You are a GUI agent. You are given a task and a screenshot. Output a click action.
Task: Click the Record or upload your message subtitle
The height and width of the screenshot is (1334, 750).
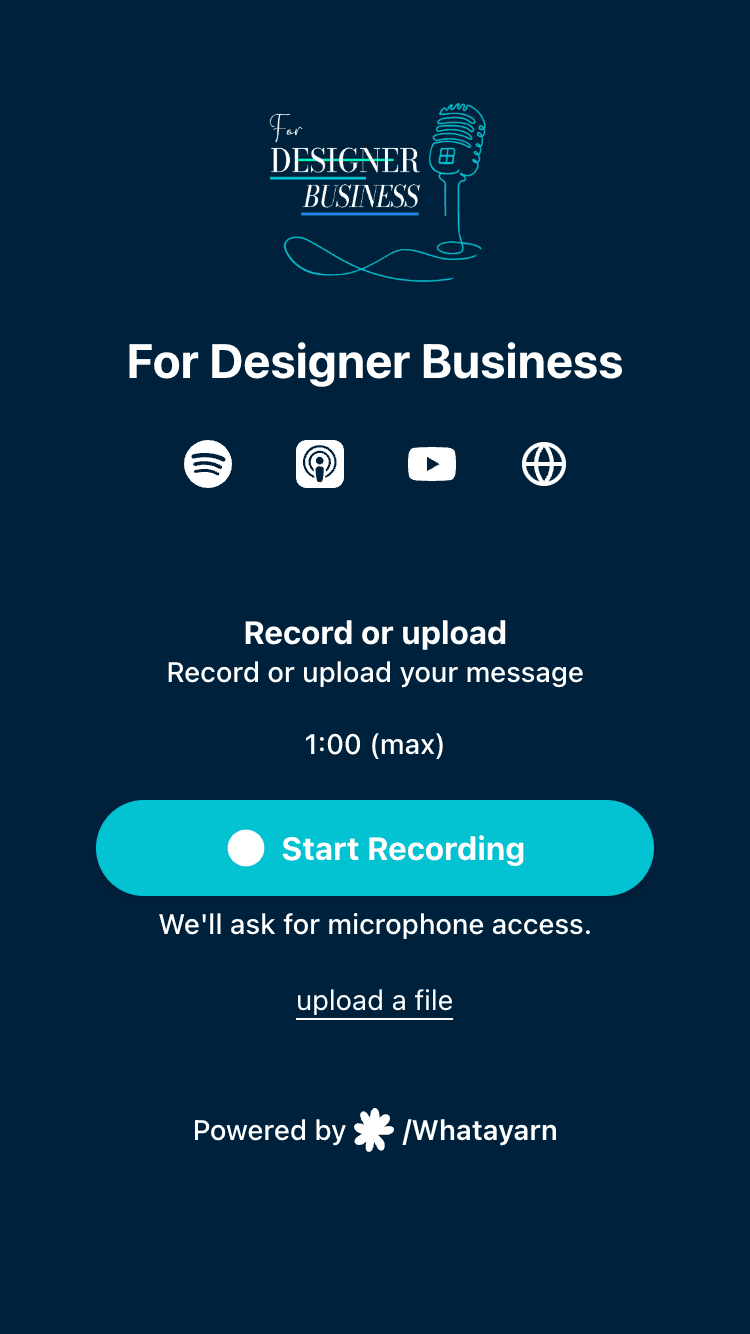tap(374, 672)
